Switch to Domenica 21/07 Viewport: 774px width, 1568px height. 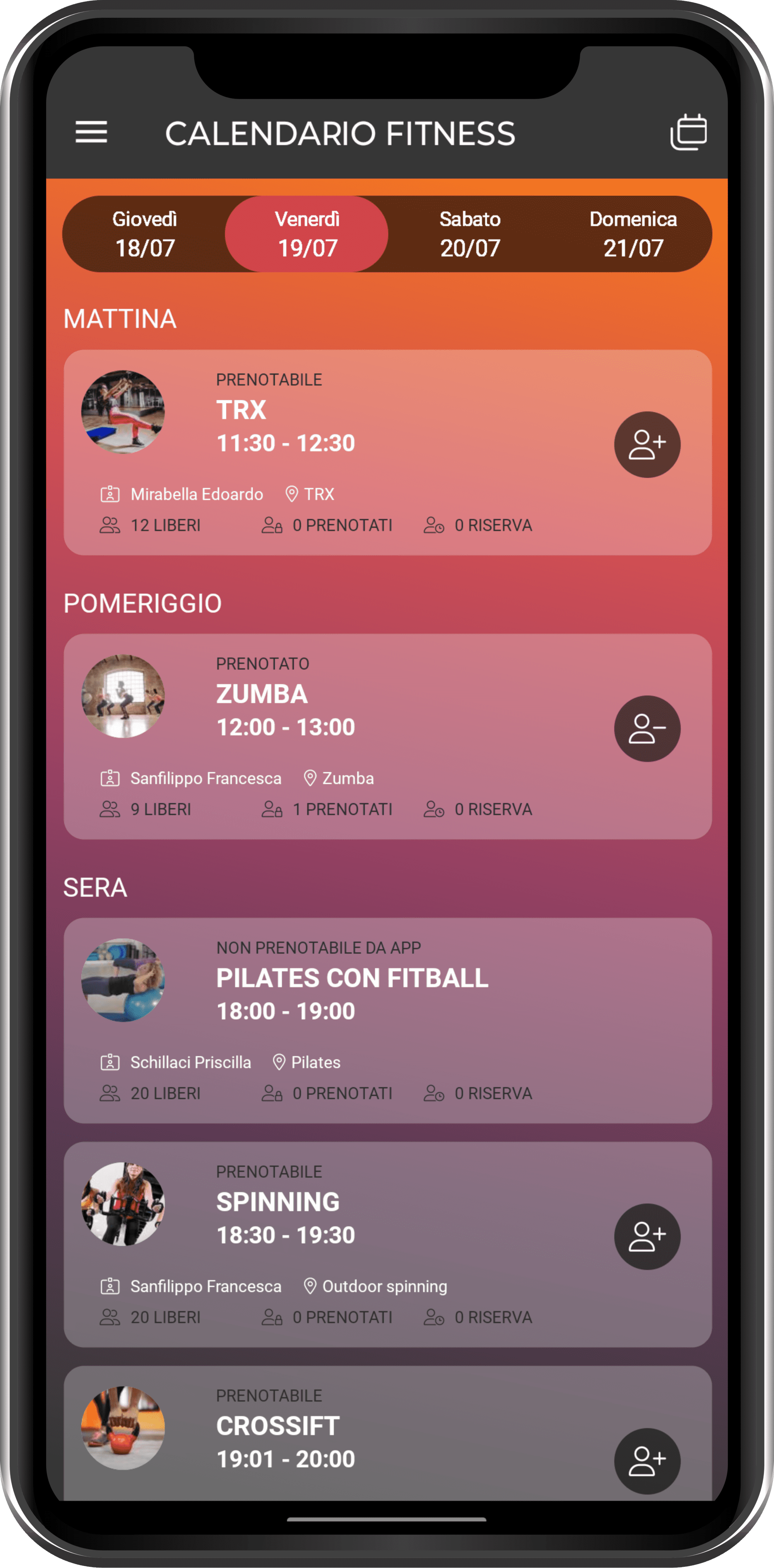(x=633, y=234)
